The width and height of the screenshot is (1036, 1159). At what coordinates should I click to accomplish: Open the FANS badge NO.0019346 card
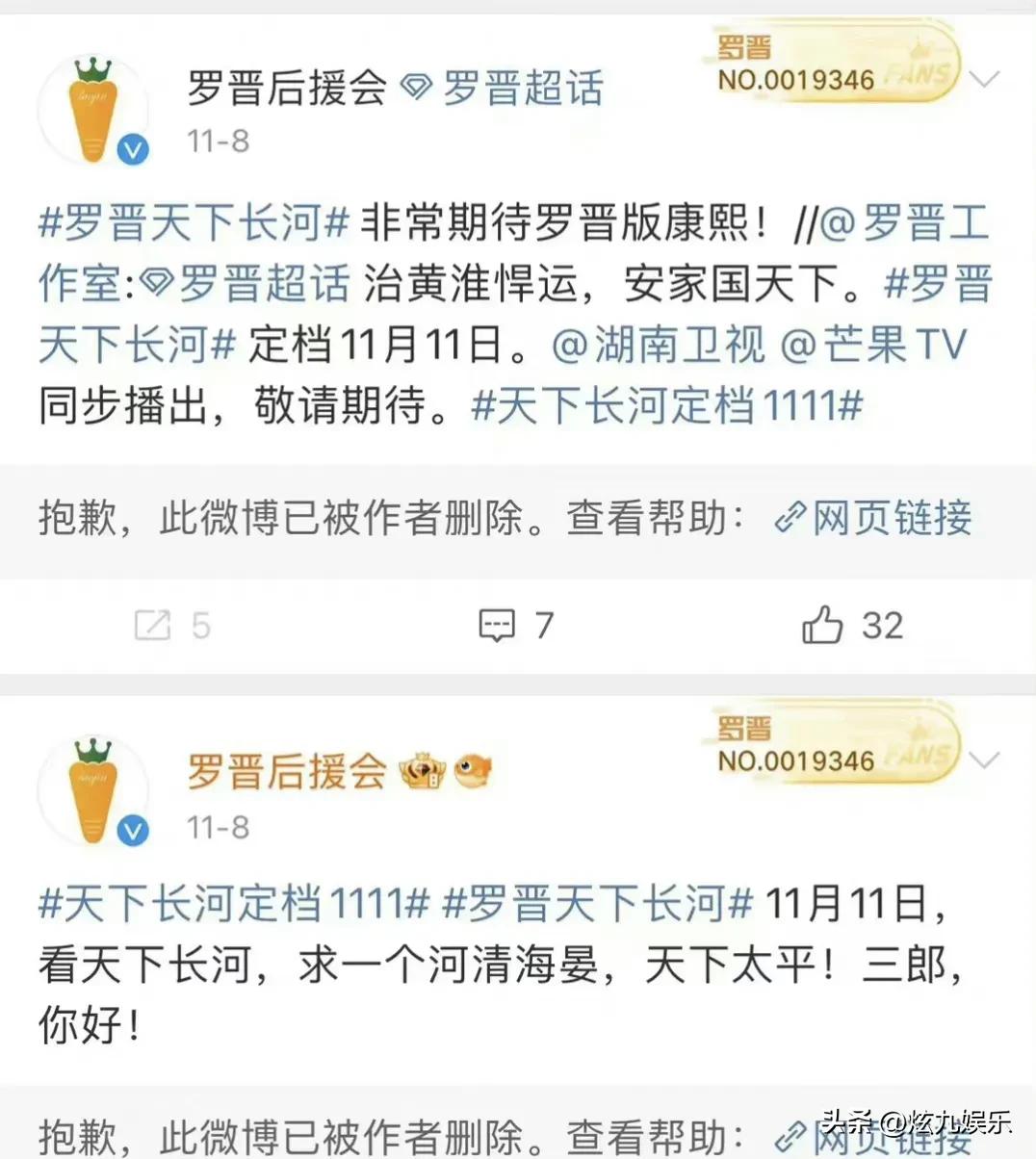point(828,67)
